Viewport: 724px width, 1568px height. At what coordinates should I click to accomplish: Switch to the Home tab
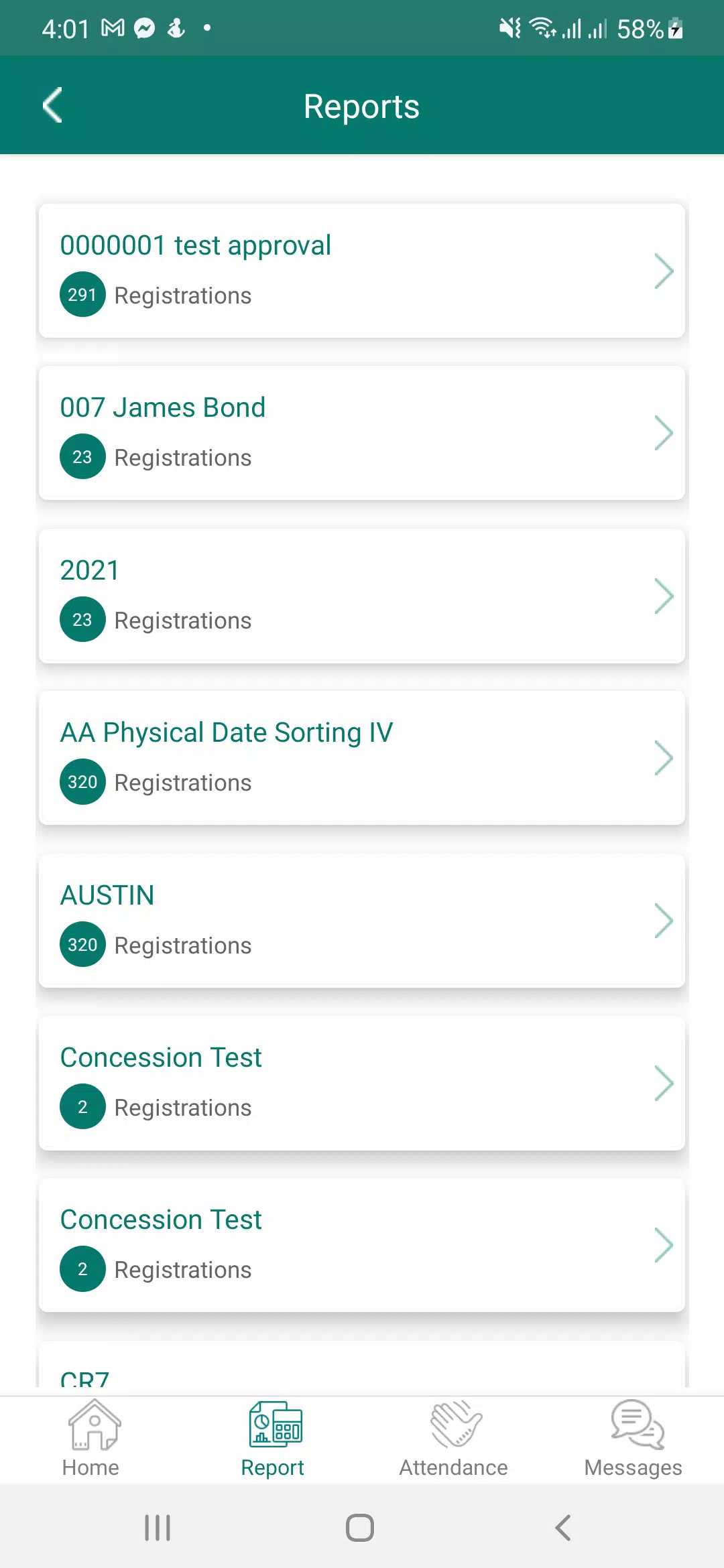click(91, 1439)
